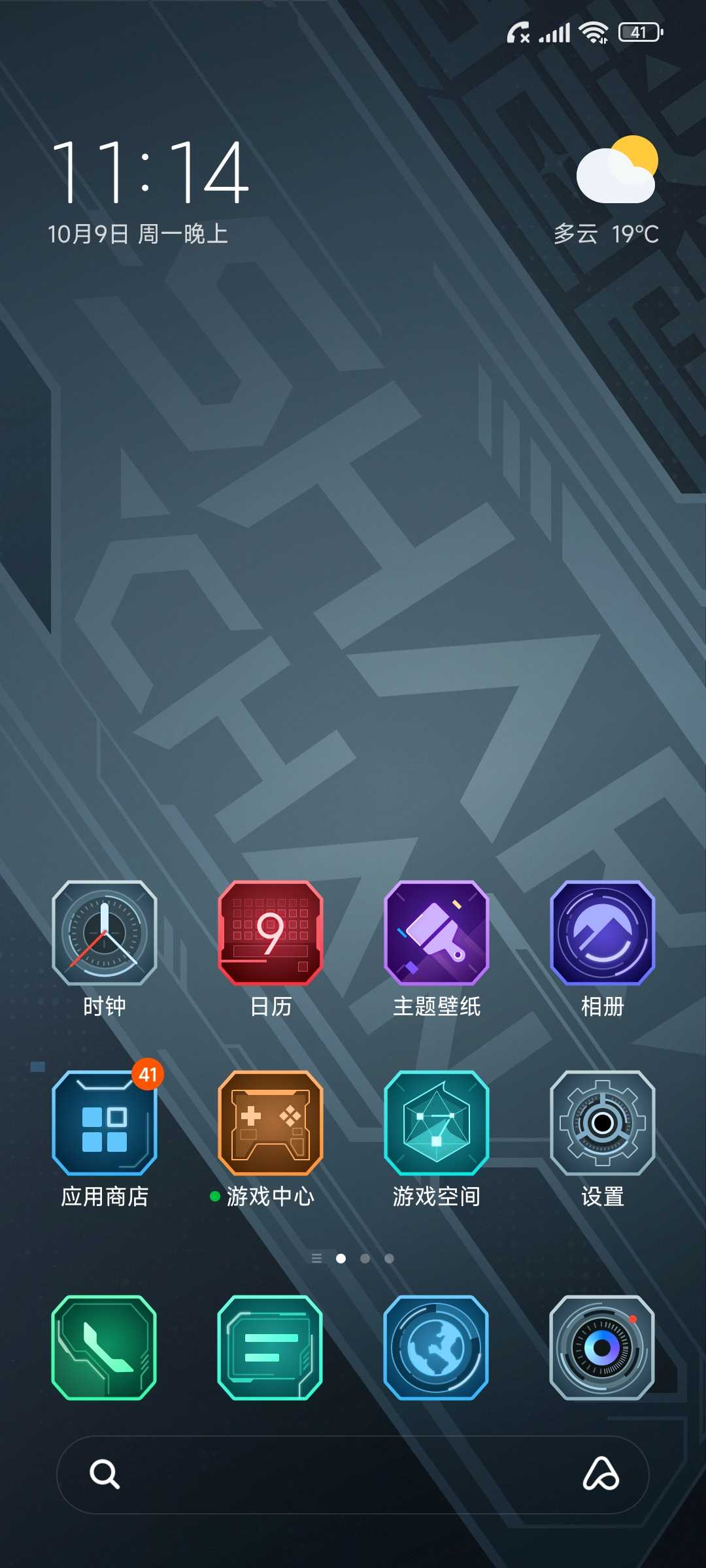Open the camera app in dock
The image size is (706, 1568).
603,1347
